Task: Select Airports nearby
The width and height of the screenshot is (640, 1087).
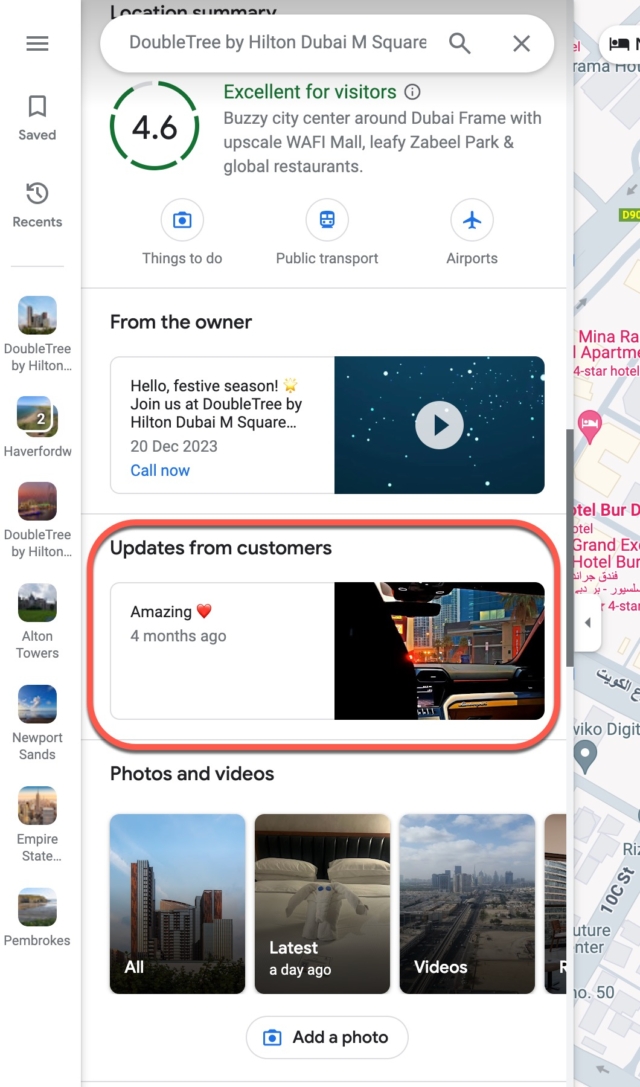Action: pyautogui.click(x=472, y=231)
